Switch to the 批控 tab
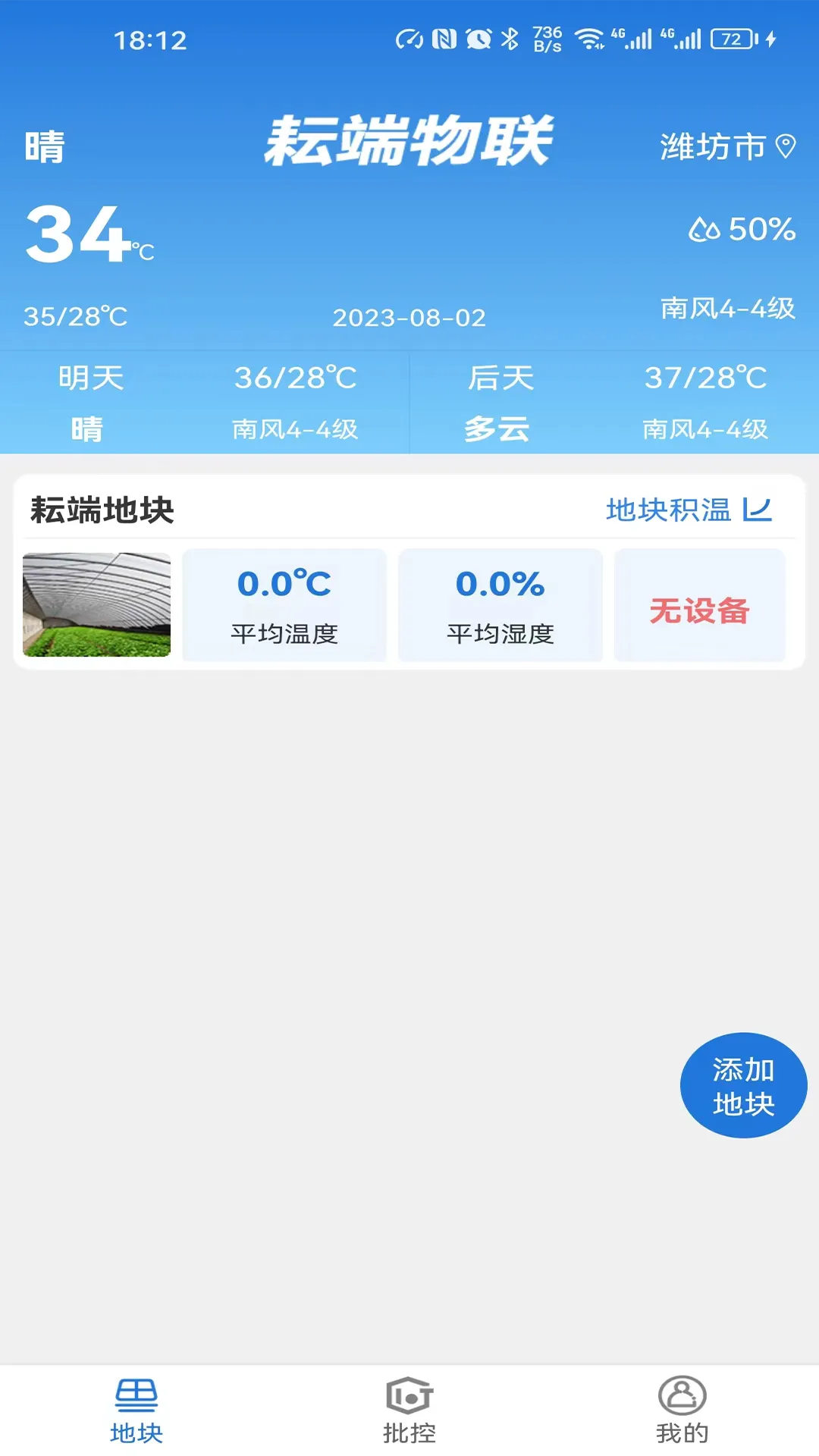The width and height of the screenshot is (819, 1456). click(x=409, y=1412)
